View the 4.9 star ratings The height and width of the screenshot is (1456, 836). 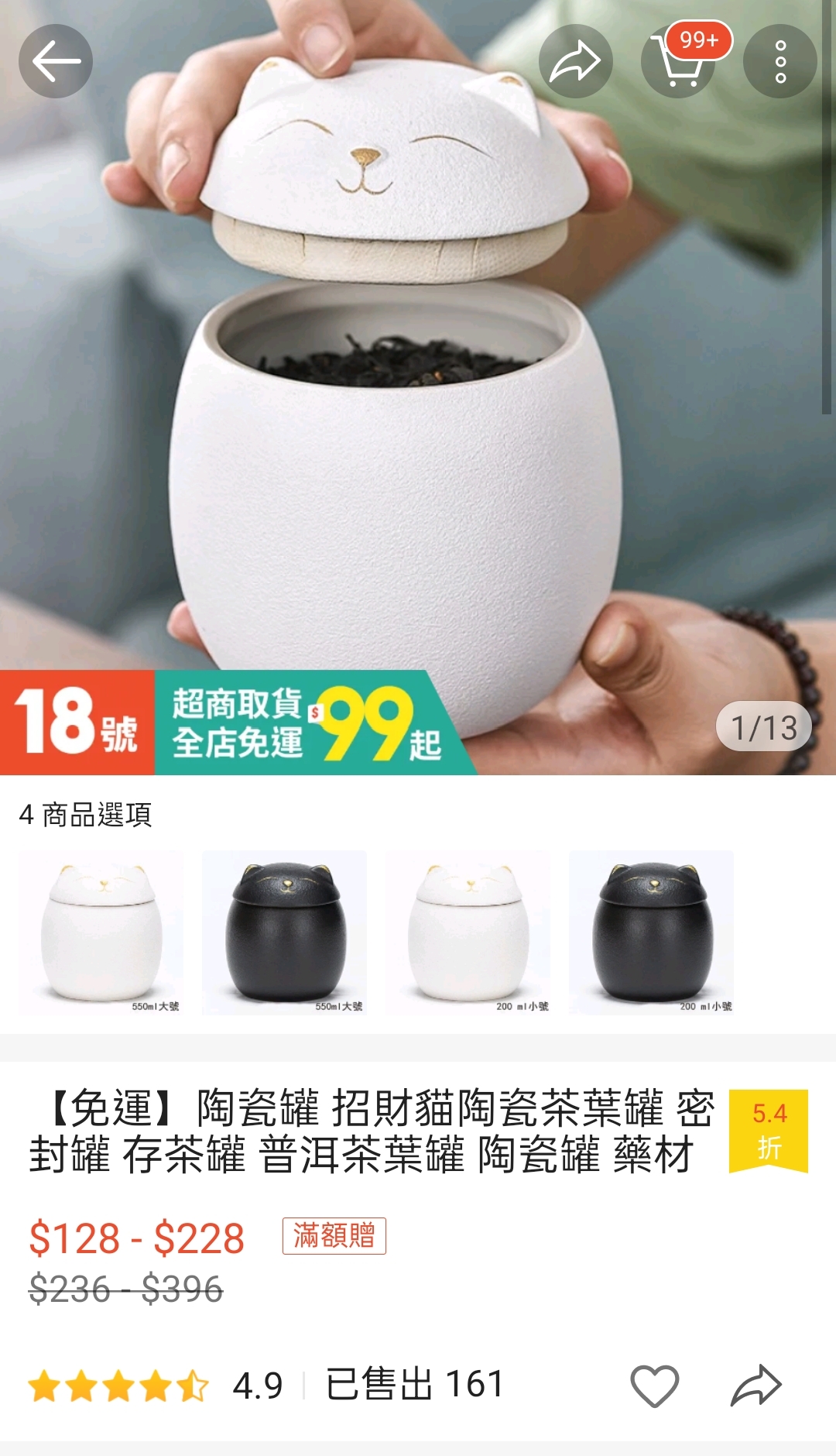tap(155, 1386)
